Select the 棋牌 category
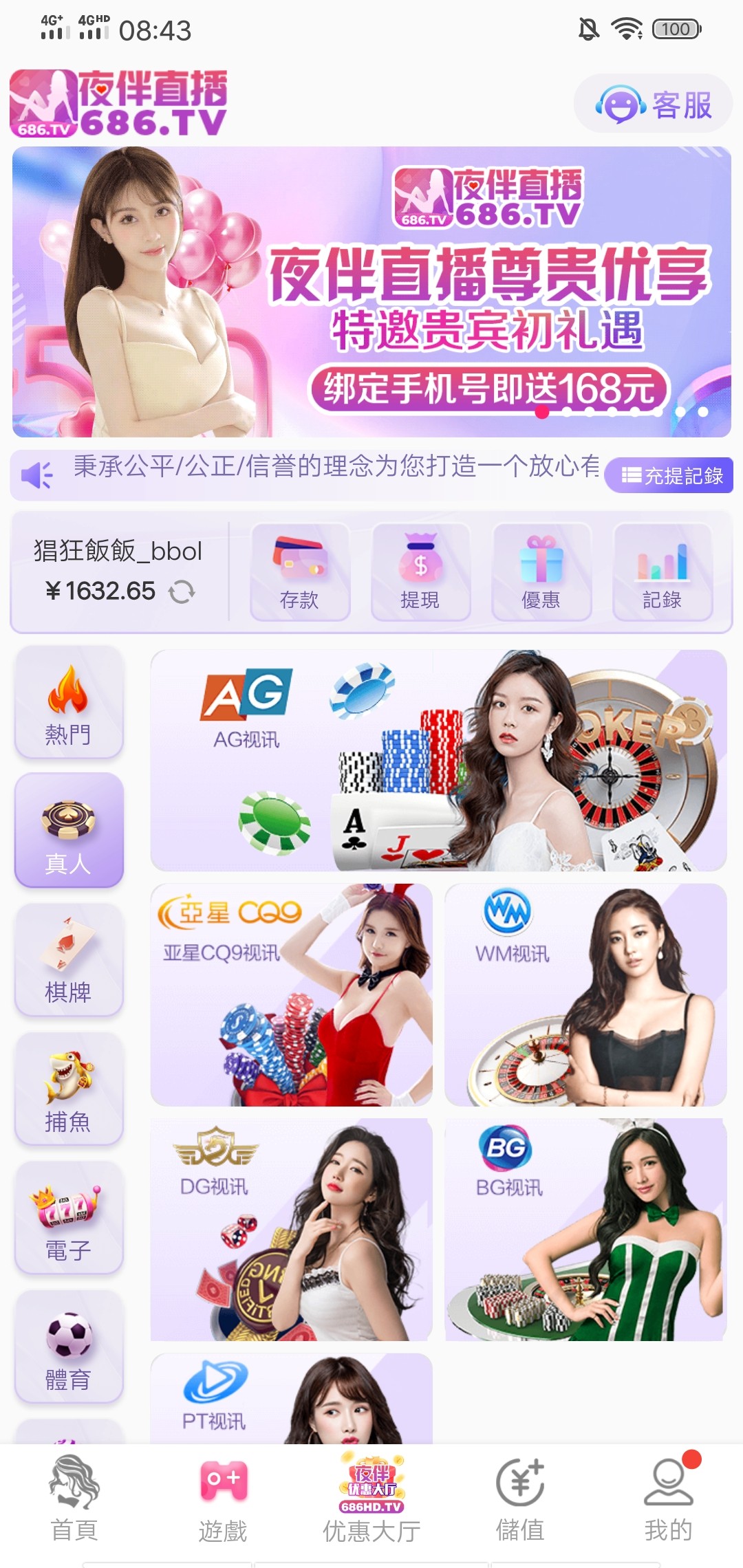The height and width of the screenshot is (1568, 743). 69,960
